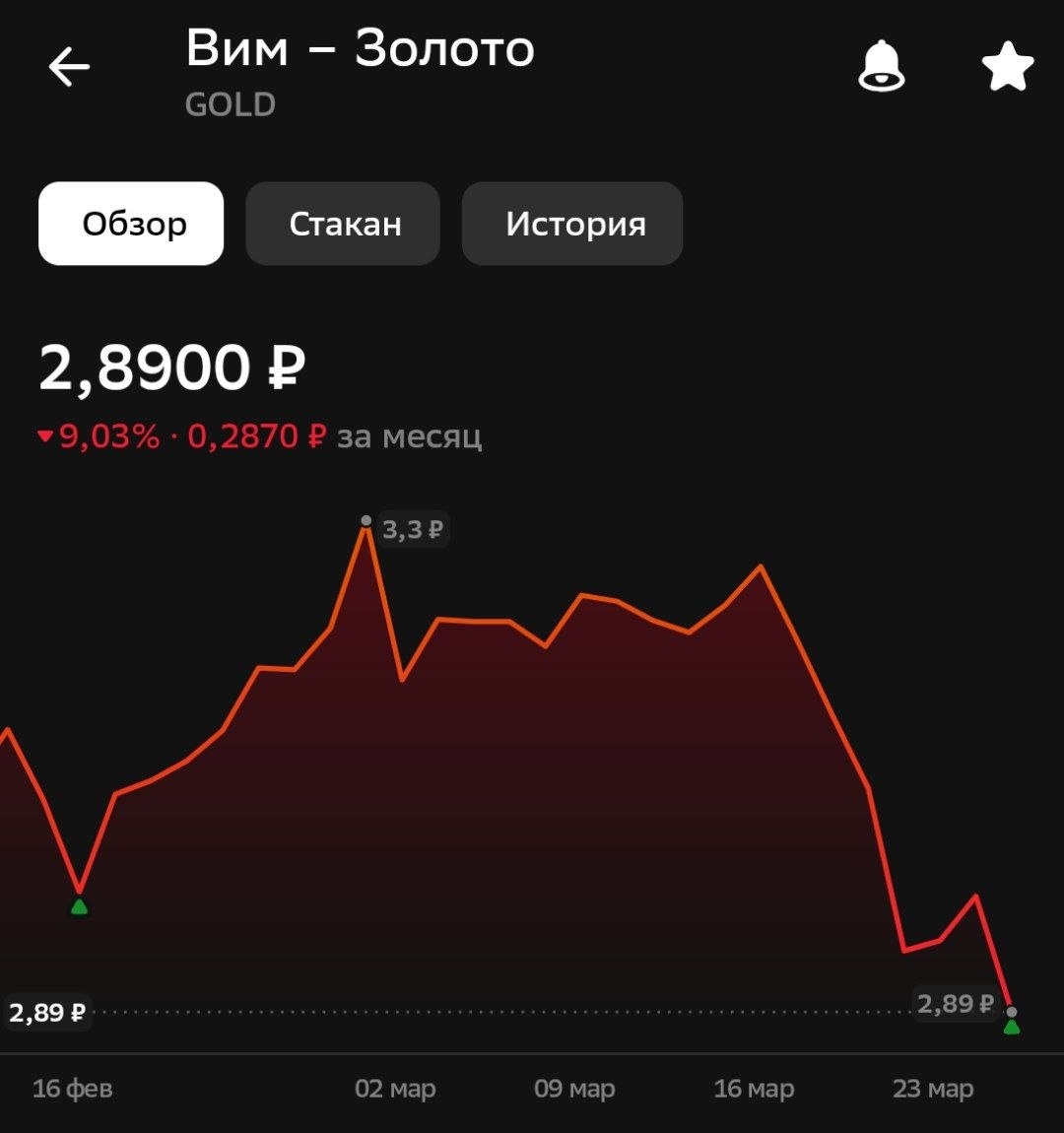Switch to the Стакан tab

(343, 224)
